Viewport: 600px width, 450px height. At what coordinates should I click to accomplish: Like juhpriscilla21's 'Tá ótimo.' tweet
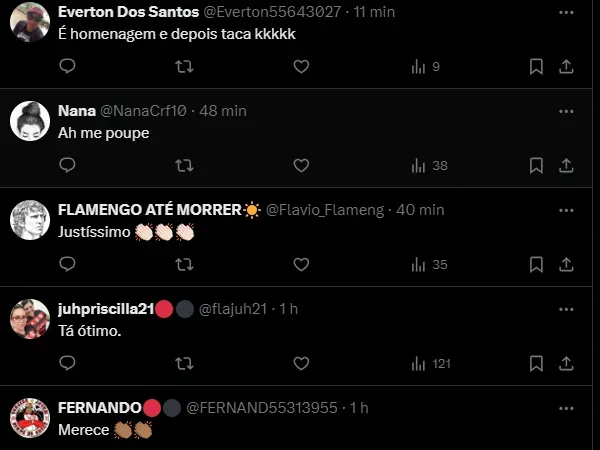coord(301,363)
